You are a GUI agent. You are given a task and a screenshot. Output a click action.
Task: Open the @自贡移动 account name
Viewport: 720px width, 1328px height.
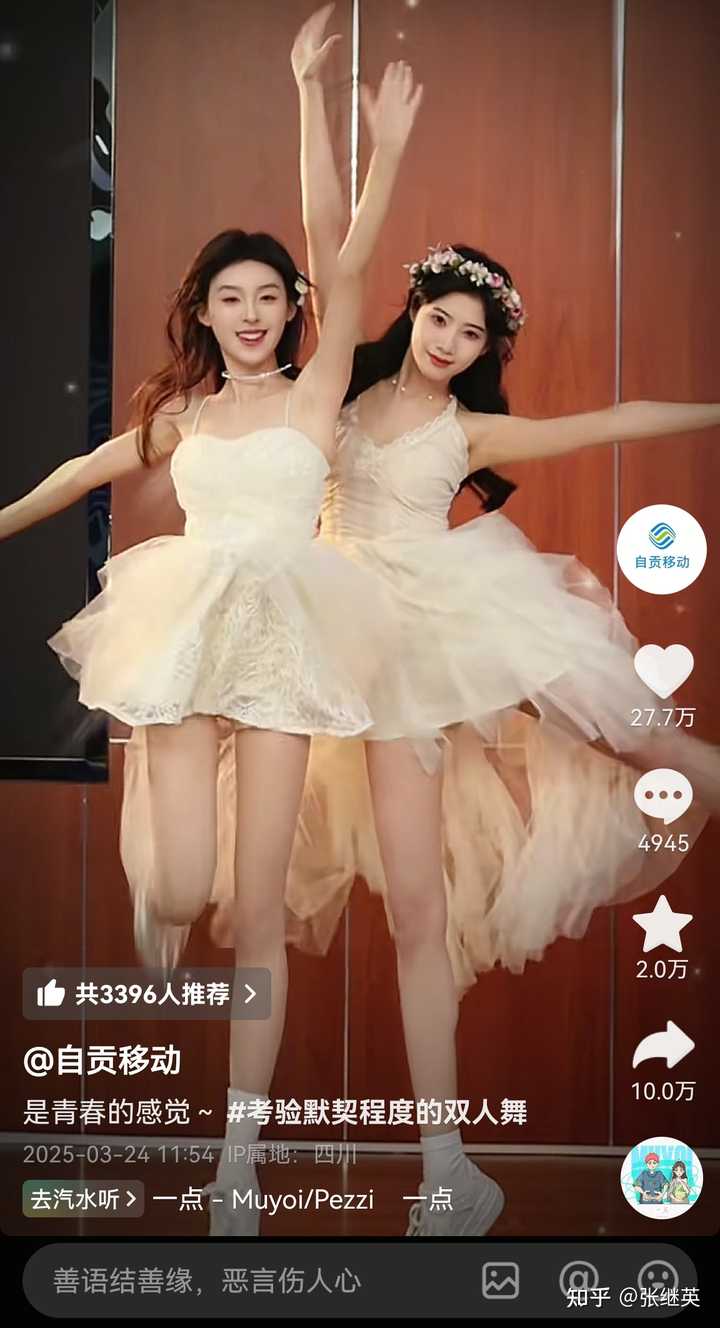point(102,1060)
